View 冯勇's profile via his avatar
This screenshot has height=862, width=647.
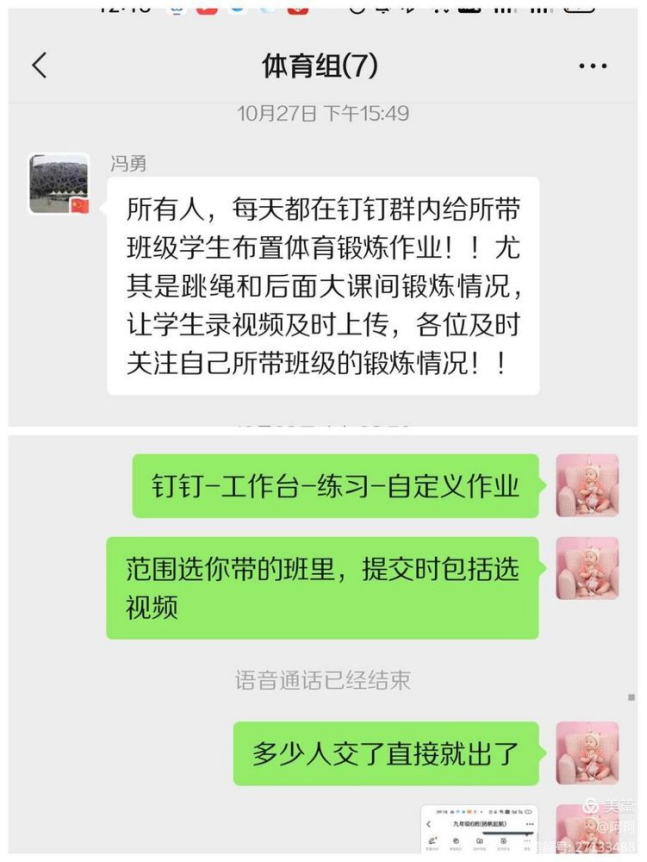(59, 183)
